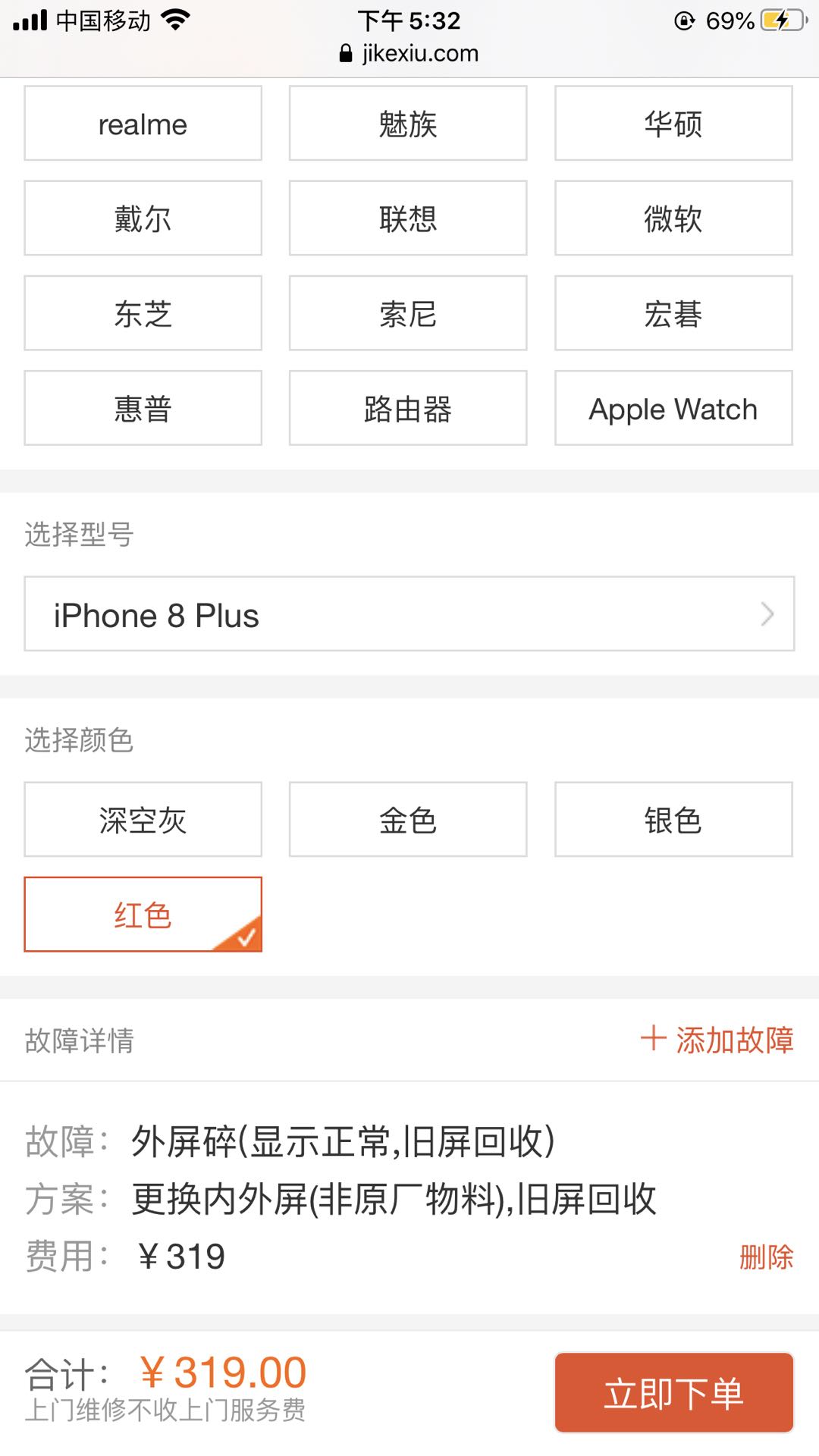This screenshot has height=1456, width=819.
Task: Choose 深空灰 as the color
Action: click(143, 820)
